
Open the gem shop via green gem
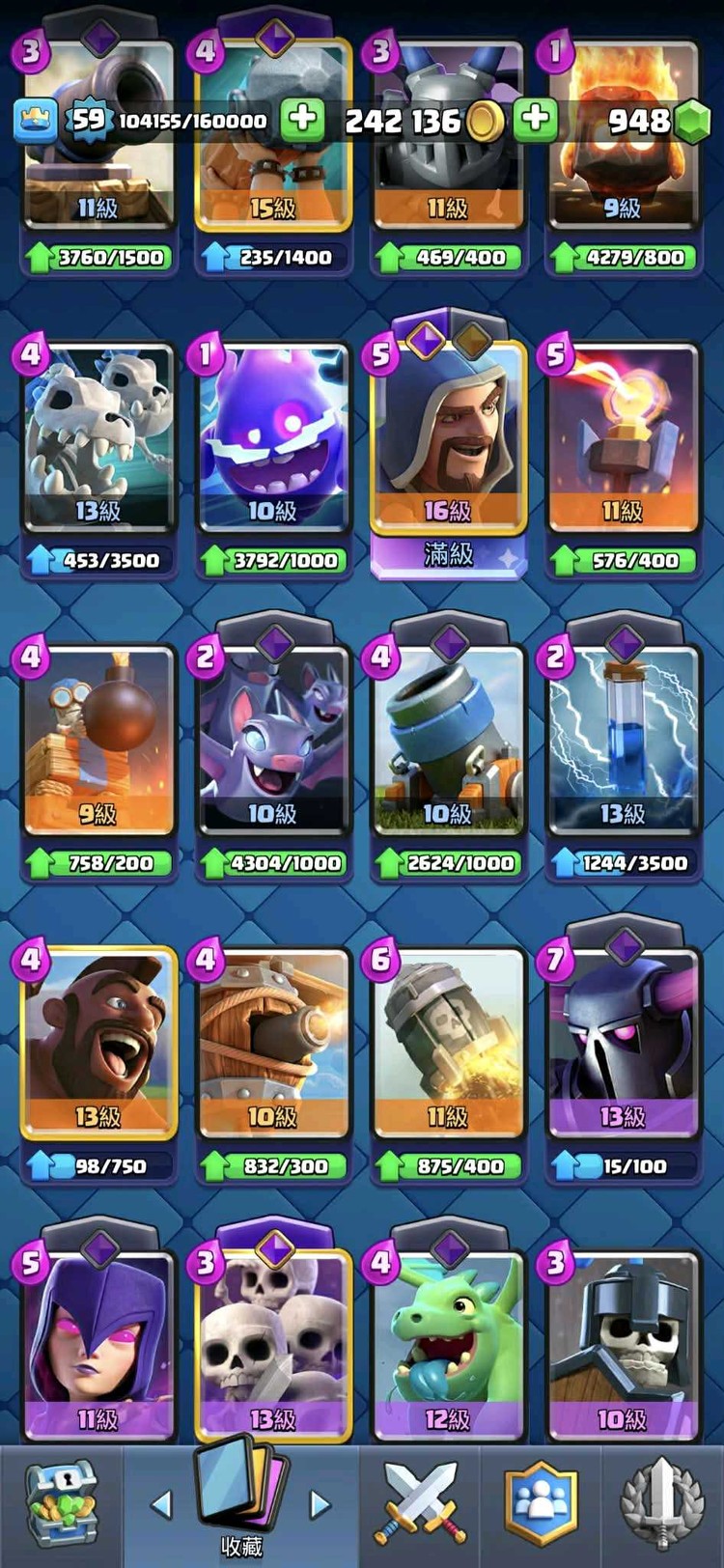coord(689,121)
